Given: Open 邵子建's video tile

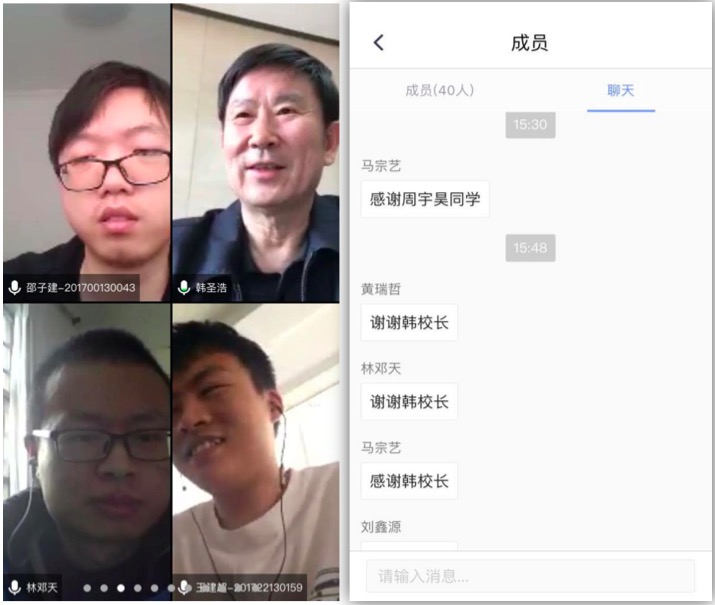Looking at the screenshot, I should tap(86, 150).
